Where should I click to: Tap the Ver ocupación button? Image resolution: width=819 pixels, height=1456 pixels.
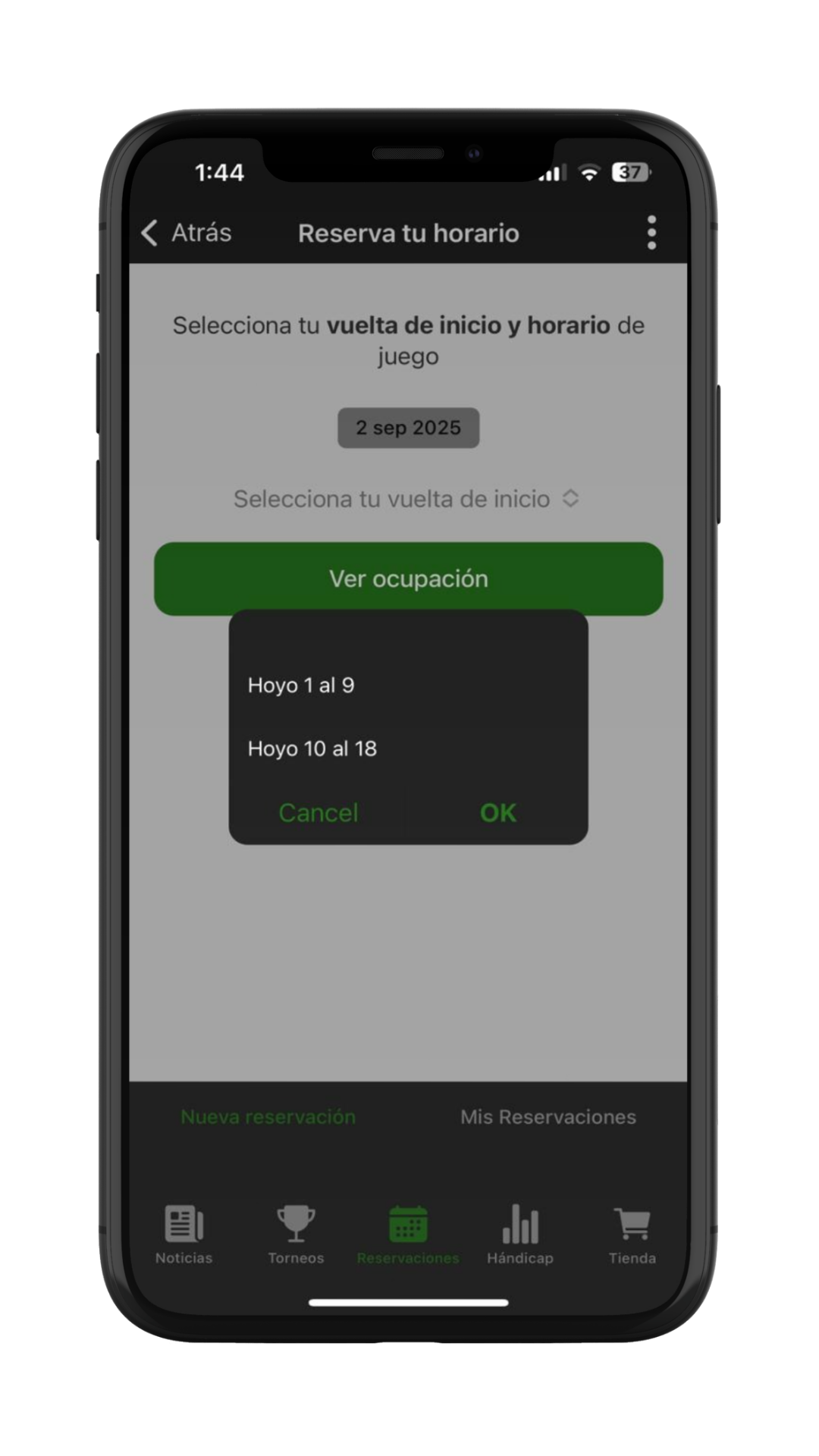[x=408, y=579]
